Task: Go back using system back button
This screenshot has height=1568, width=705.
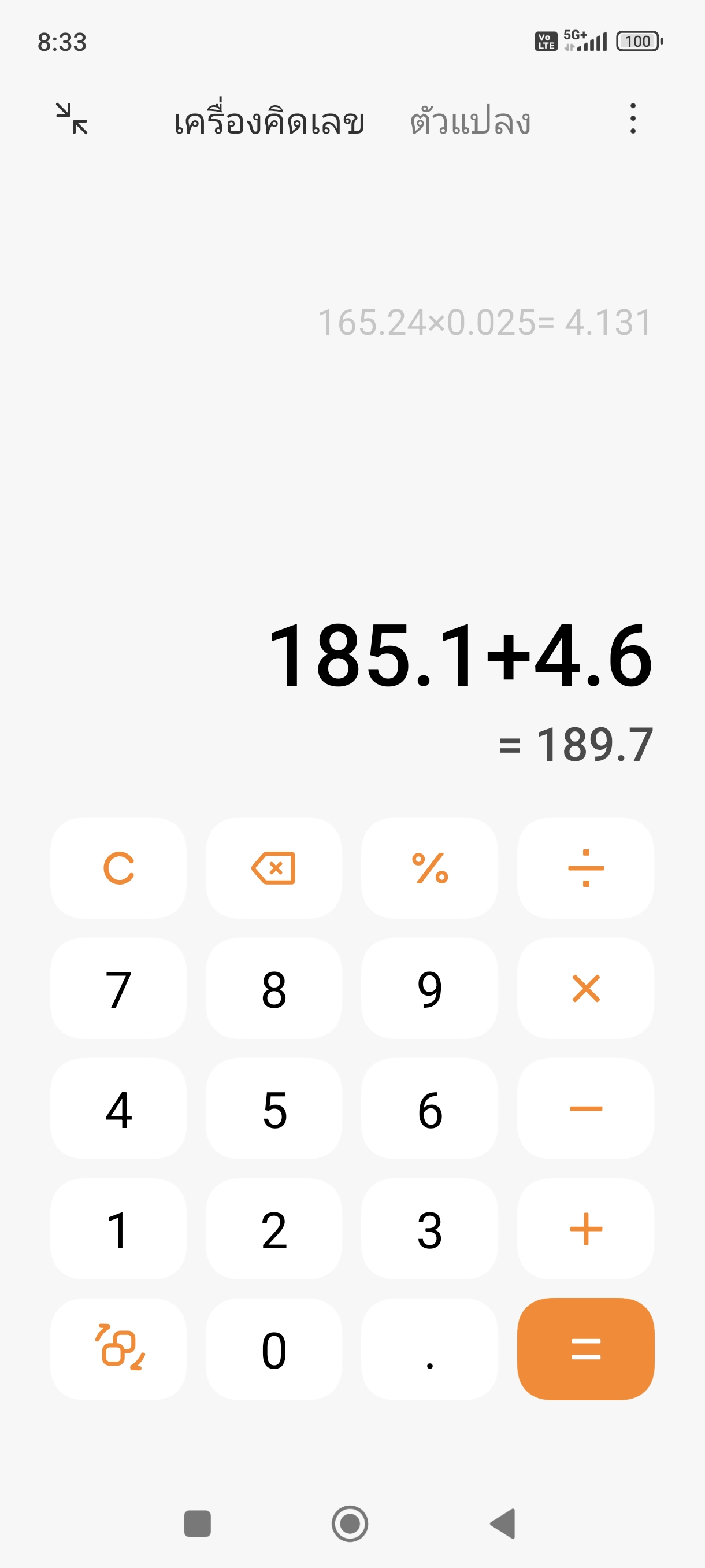Action: 503,1523
